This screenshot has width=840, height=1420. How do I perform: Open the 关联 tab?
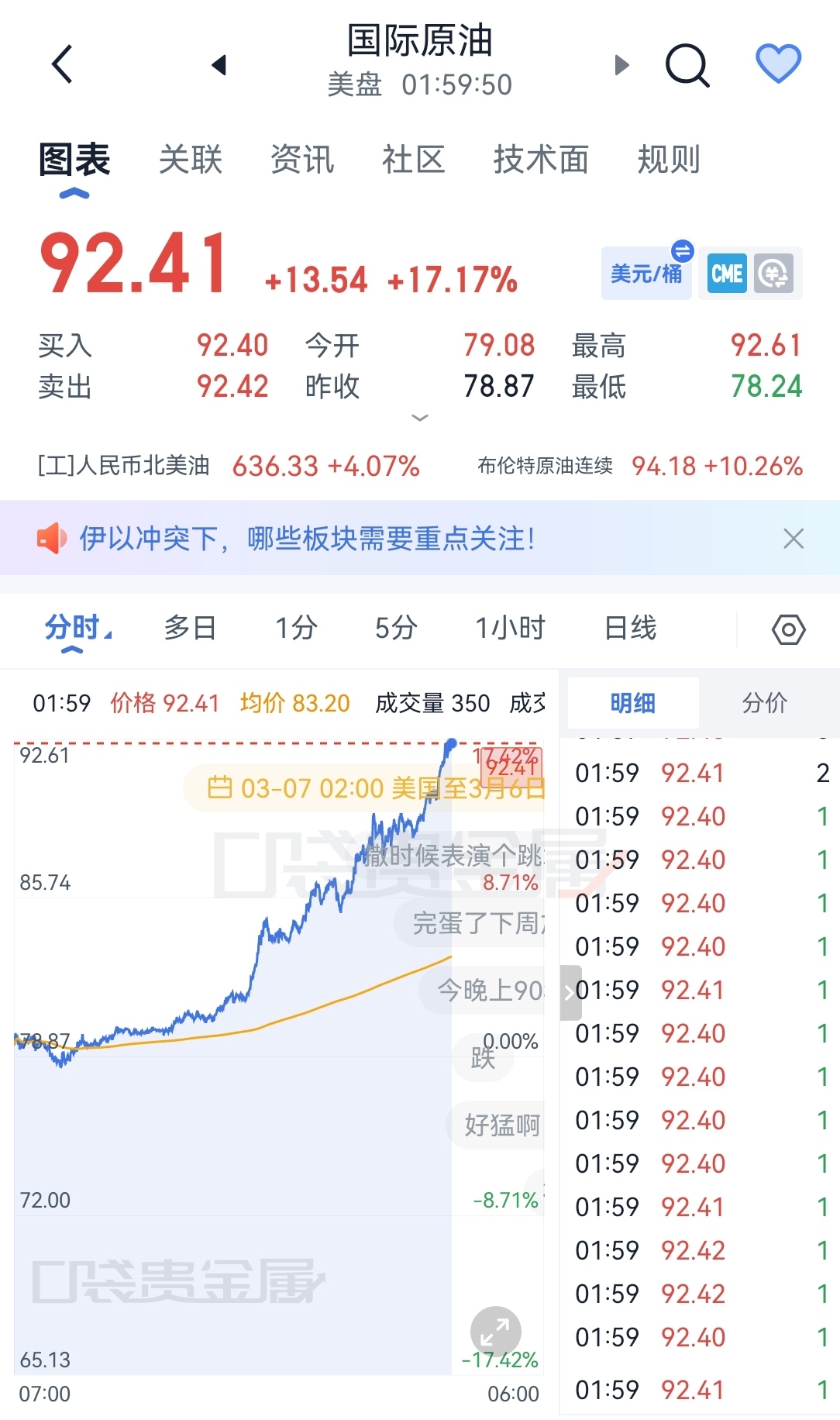click(190, 160)
